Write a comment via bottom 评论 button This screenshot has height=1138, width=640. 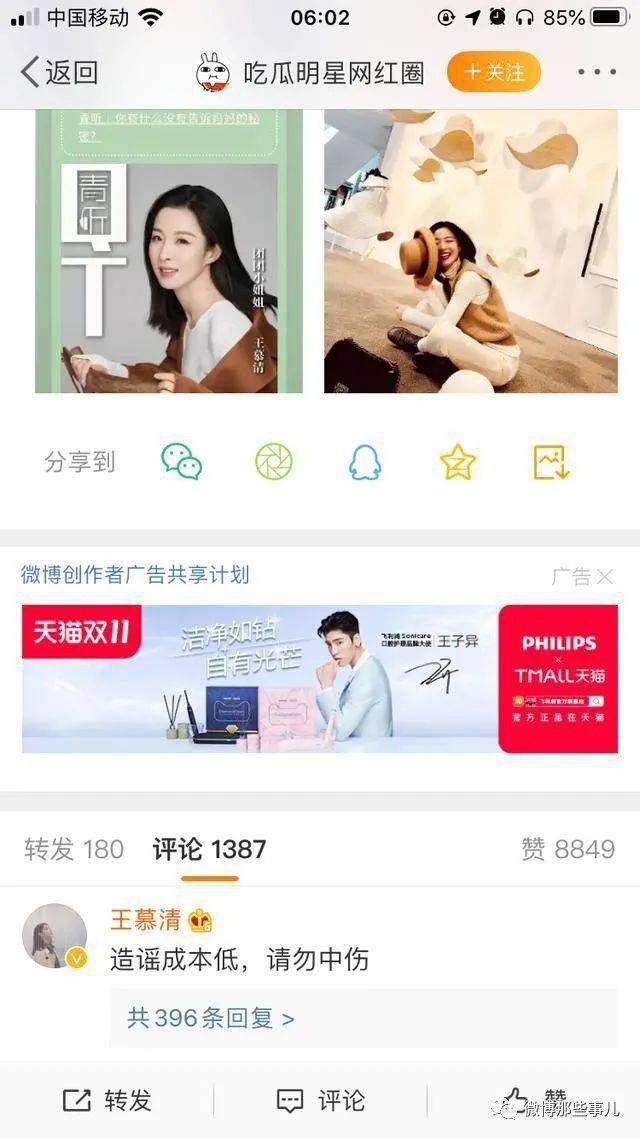320,1101
